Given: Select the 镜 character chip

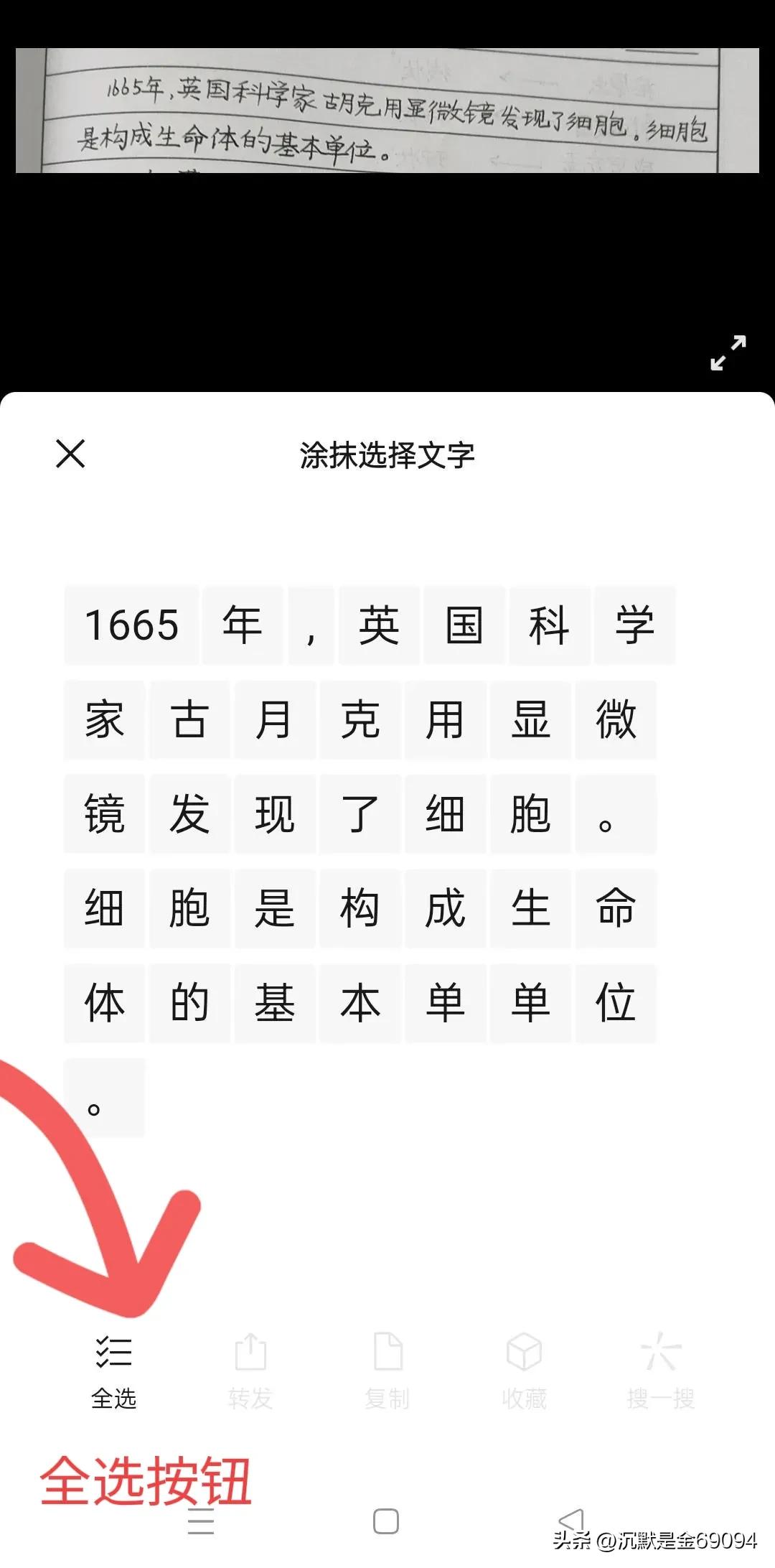Looking at the screenshot, I should tap(105, 814).
